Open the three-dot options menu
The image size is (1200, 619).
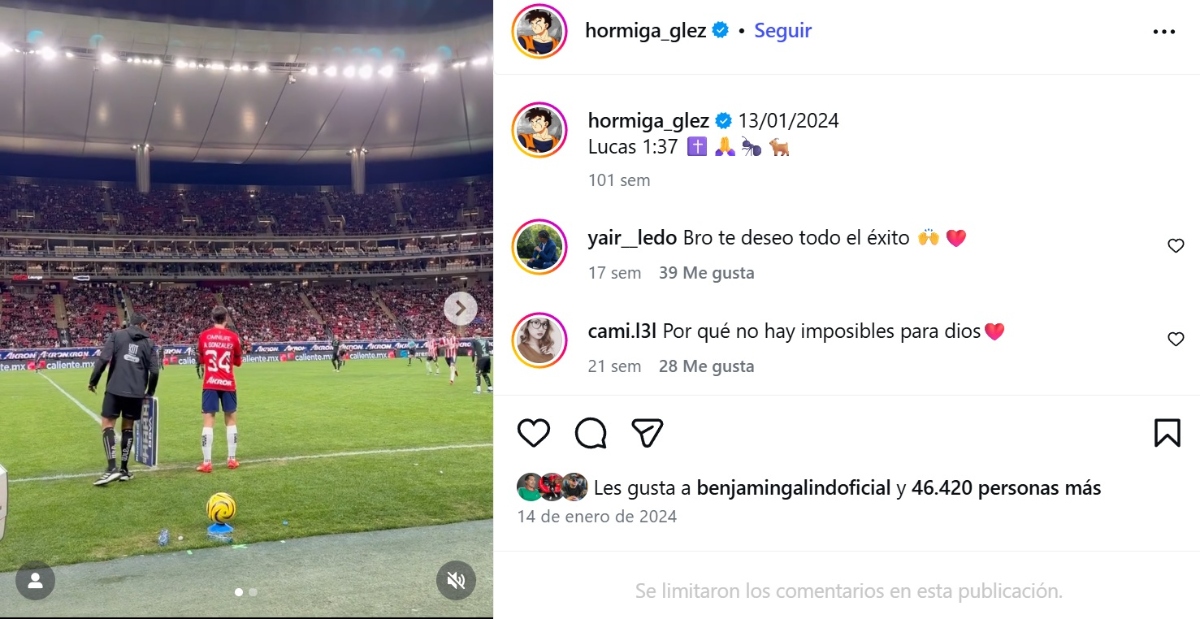point(1164,31)
